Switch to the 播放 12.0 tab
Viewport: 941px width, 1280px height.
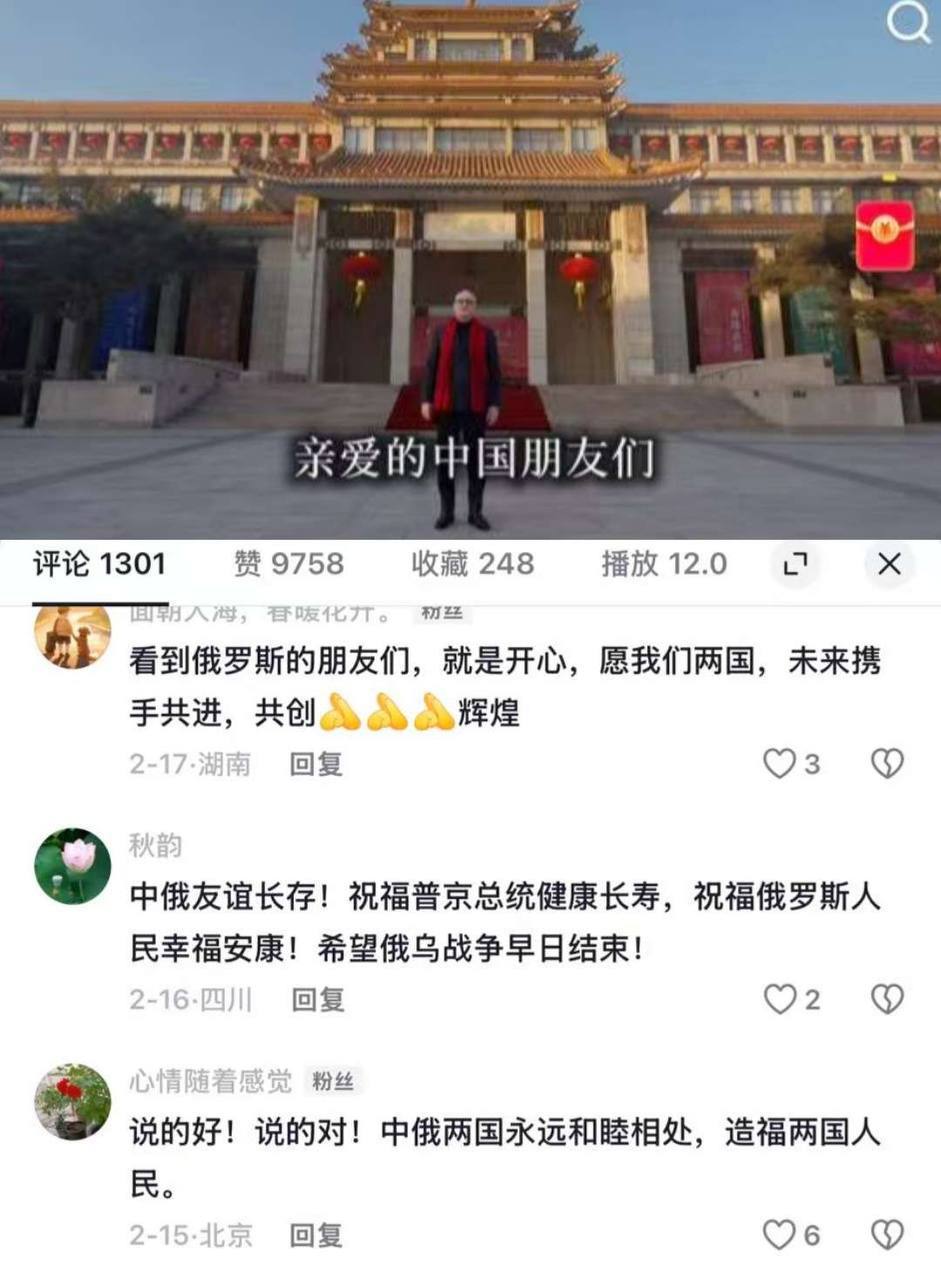[x=663, y=564]
